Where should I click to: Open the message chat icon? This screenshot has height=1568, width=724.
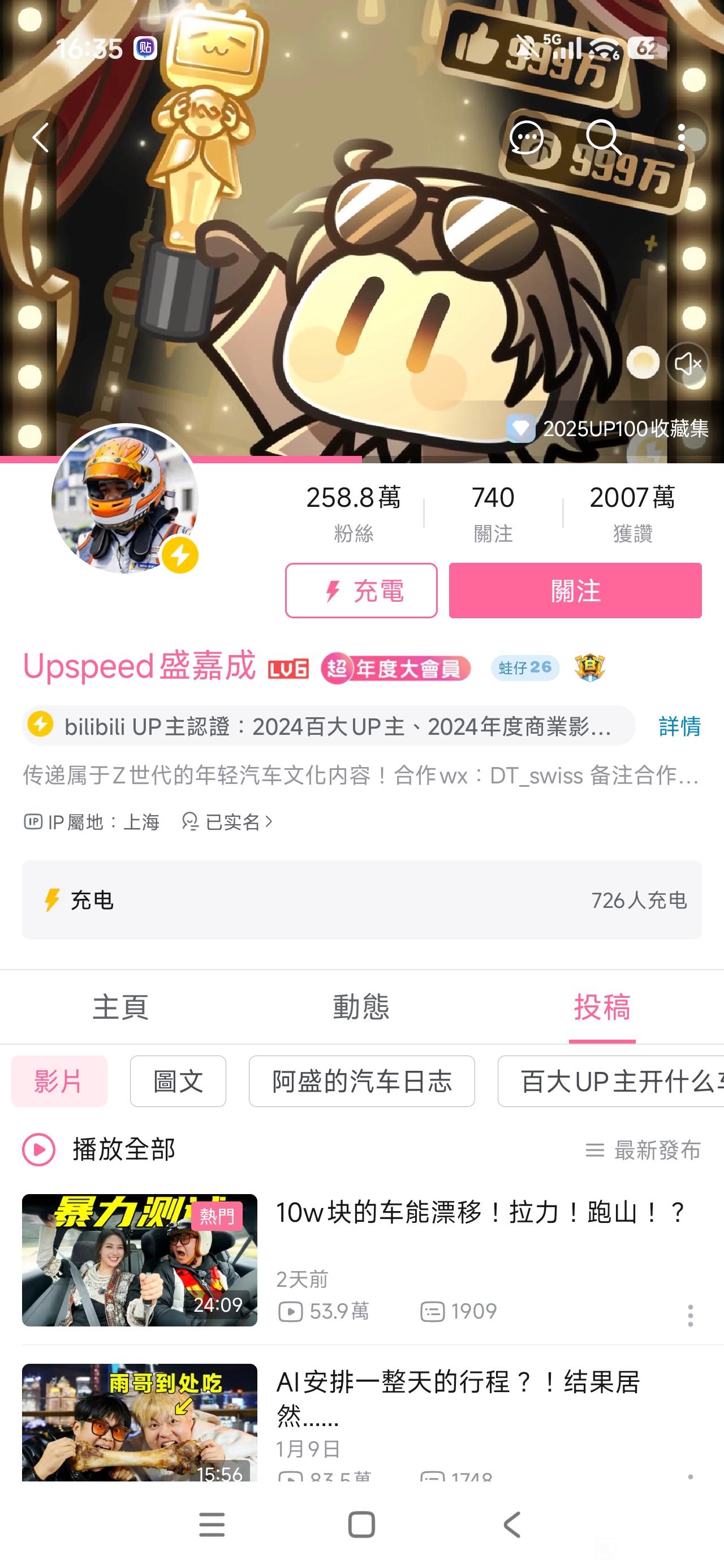(x=527, y=137)
